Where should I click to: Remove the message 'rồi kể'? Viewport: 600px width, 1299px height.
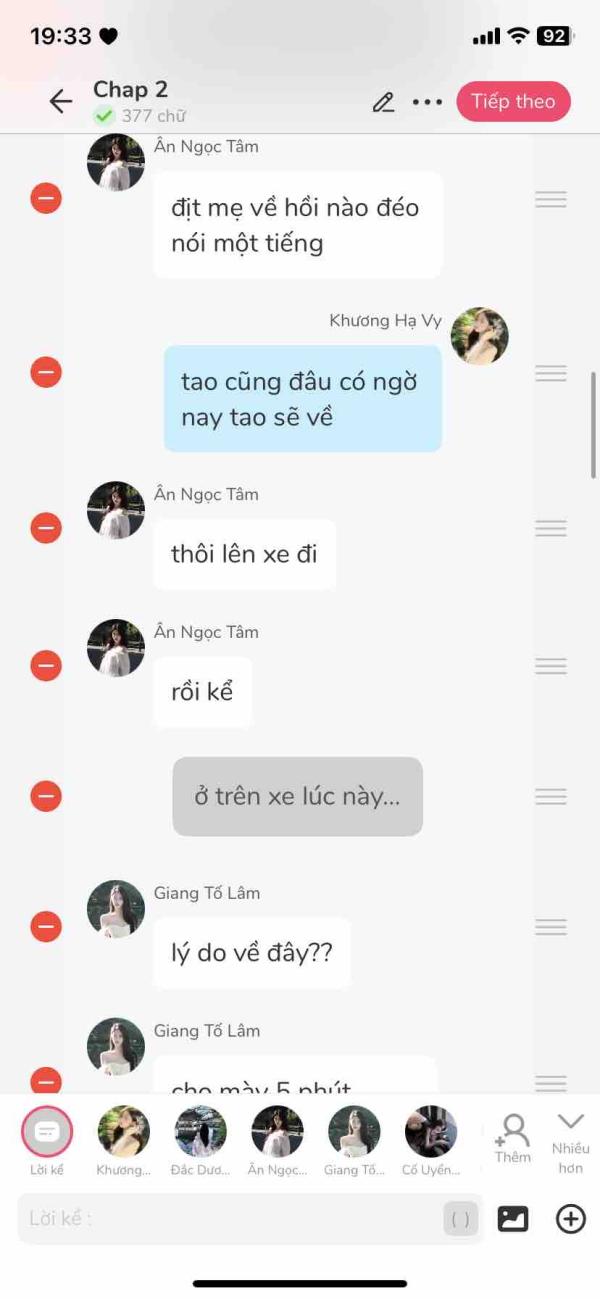46,665
